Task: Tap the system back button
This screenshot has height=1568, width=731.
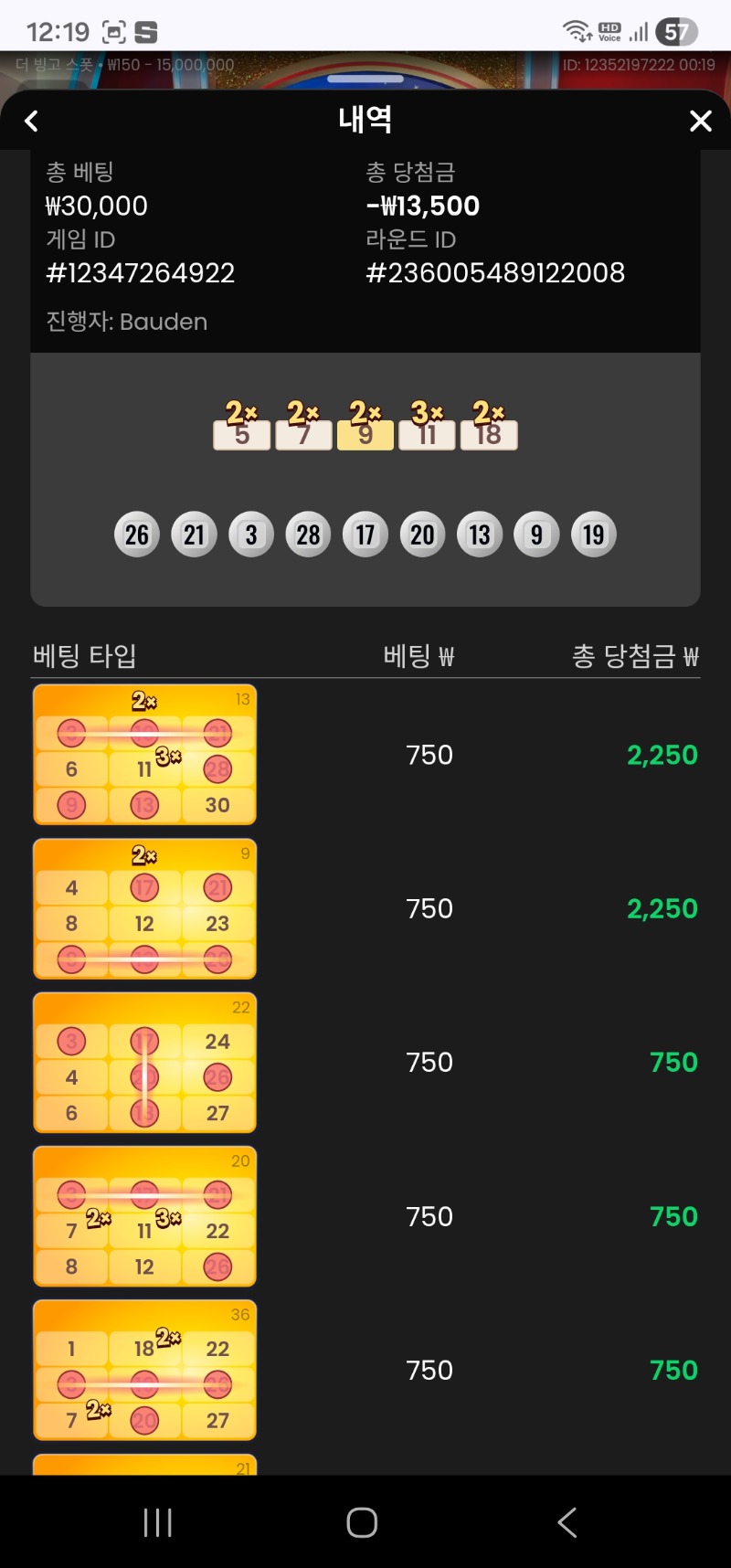Action: pos(567,1522)
